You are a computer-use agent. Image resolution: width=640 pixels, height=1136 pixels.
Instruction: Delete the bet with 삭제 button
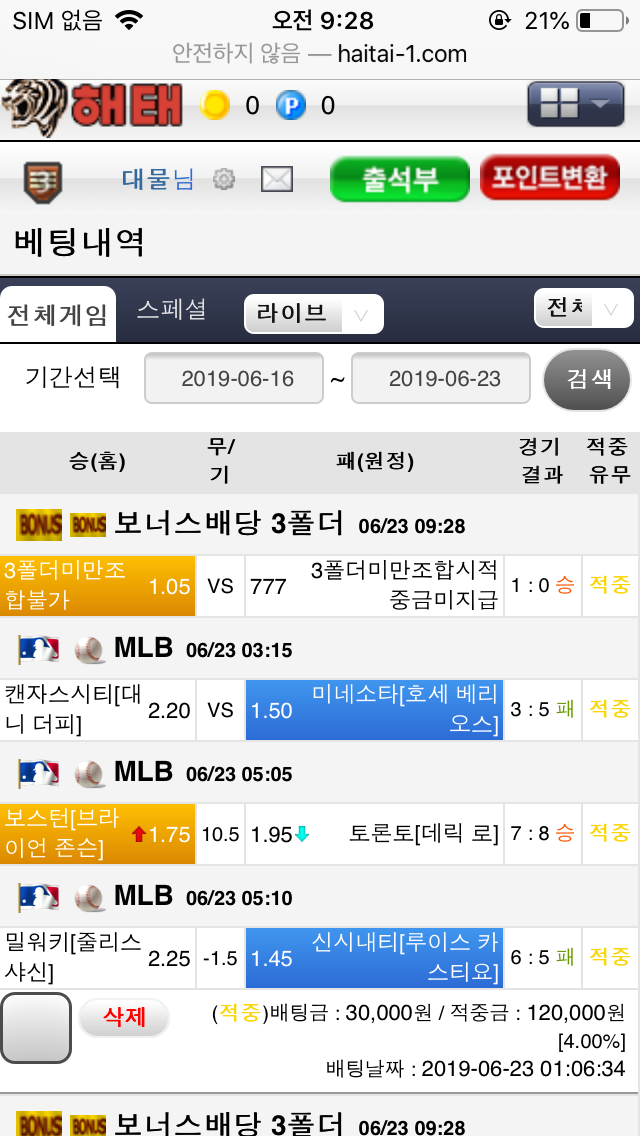pyautogui.click(x=124, y=1018)
